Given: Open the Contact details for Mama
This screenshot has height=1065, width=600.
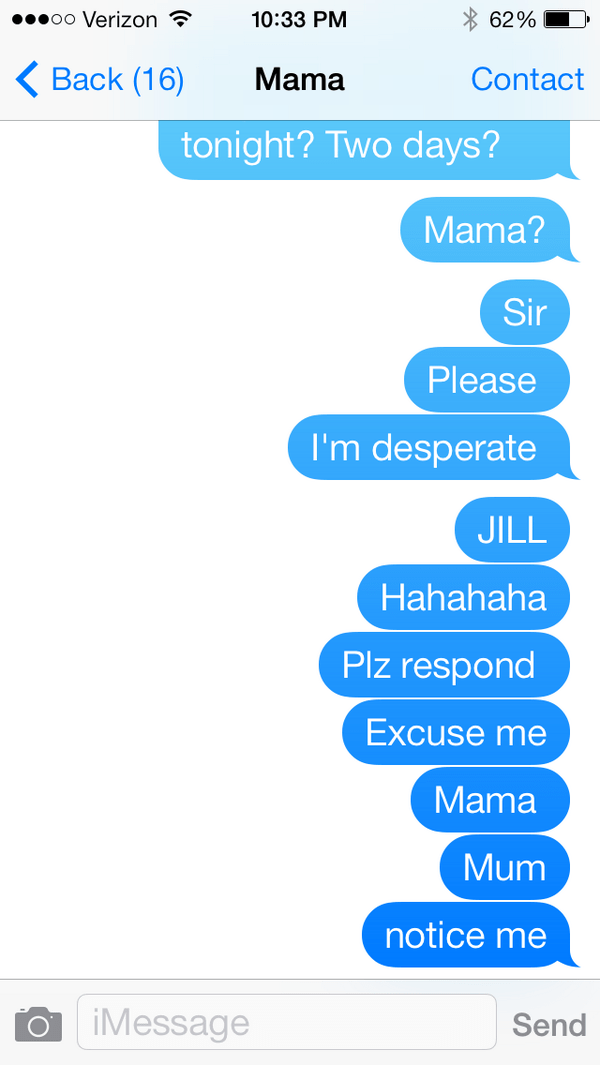Looking at the screenshot, I should [527, 80].
